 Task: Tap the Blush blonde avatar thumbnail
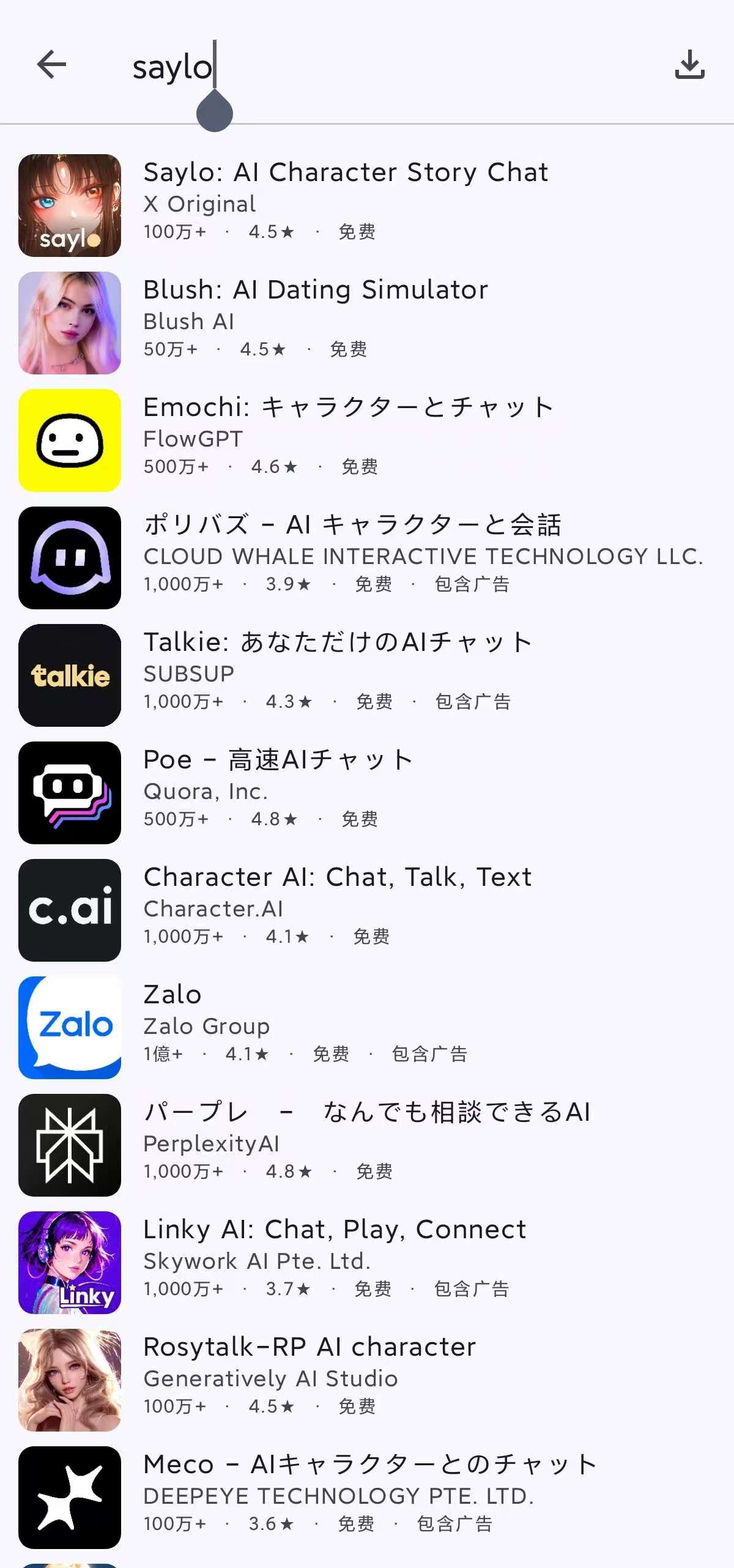click(70, 322)
